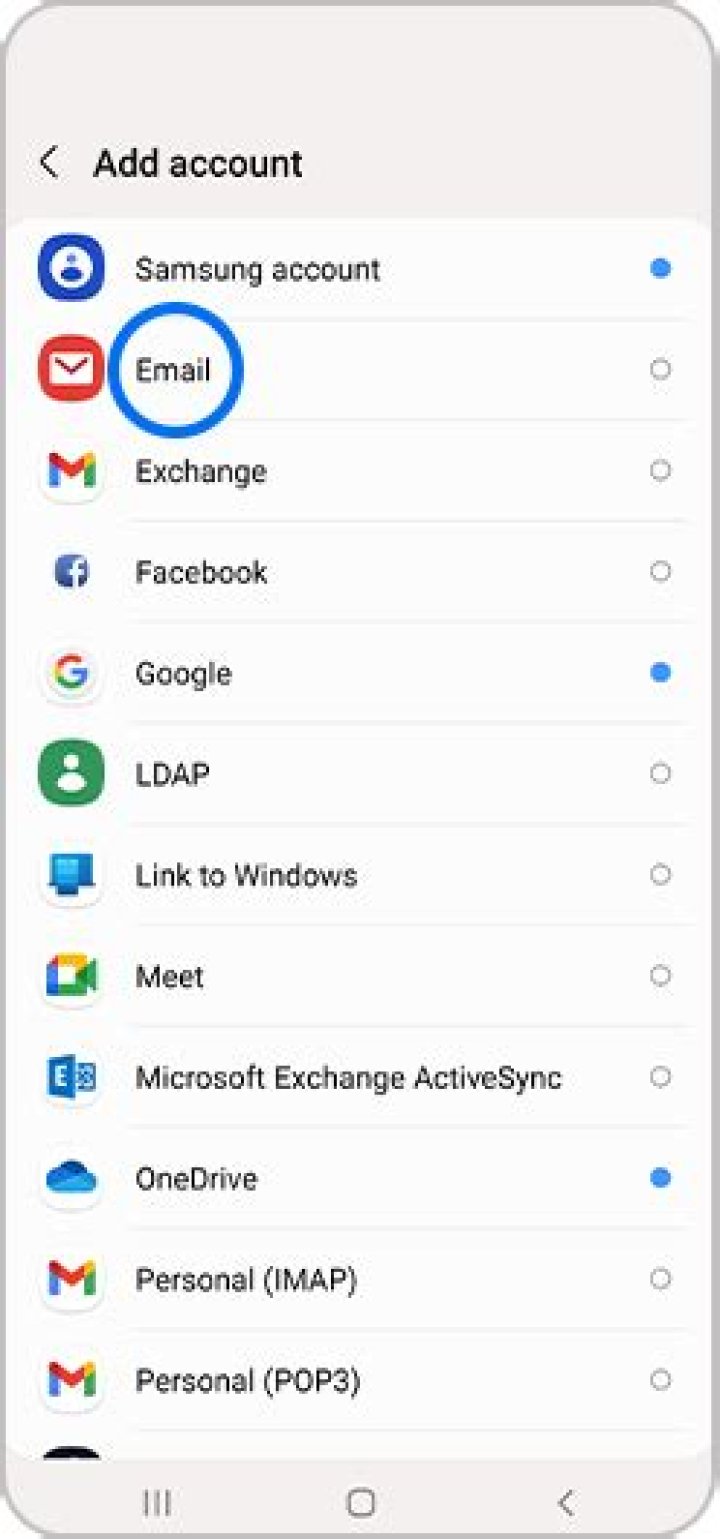Viewport: 720px width, 1539px height.
Task: Open the OneDrive account option
Action: (x=196, y=1178)
